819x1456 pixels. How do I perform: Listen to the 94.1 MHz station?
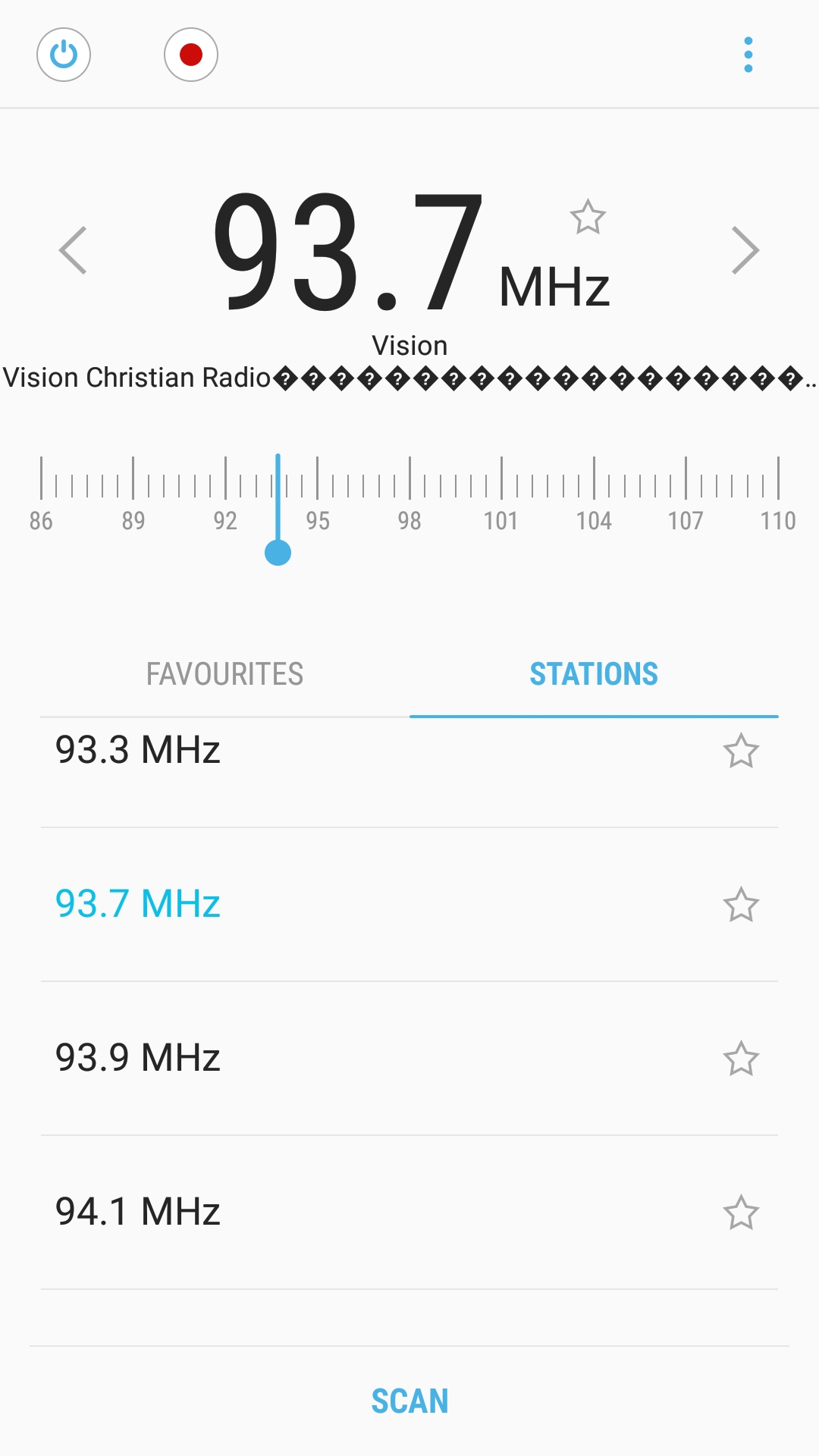click(x=138, y=1212)
